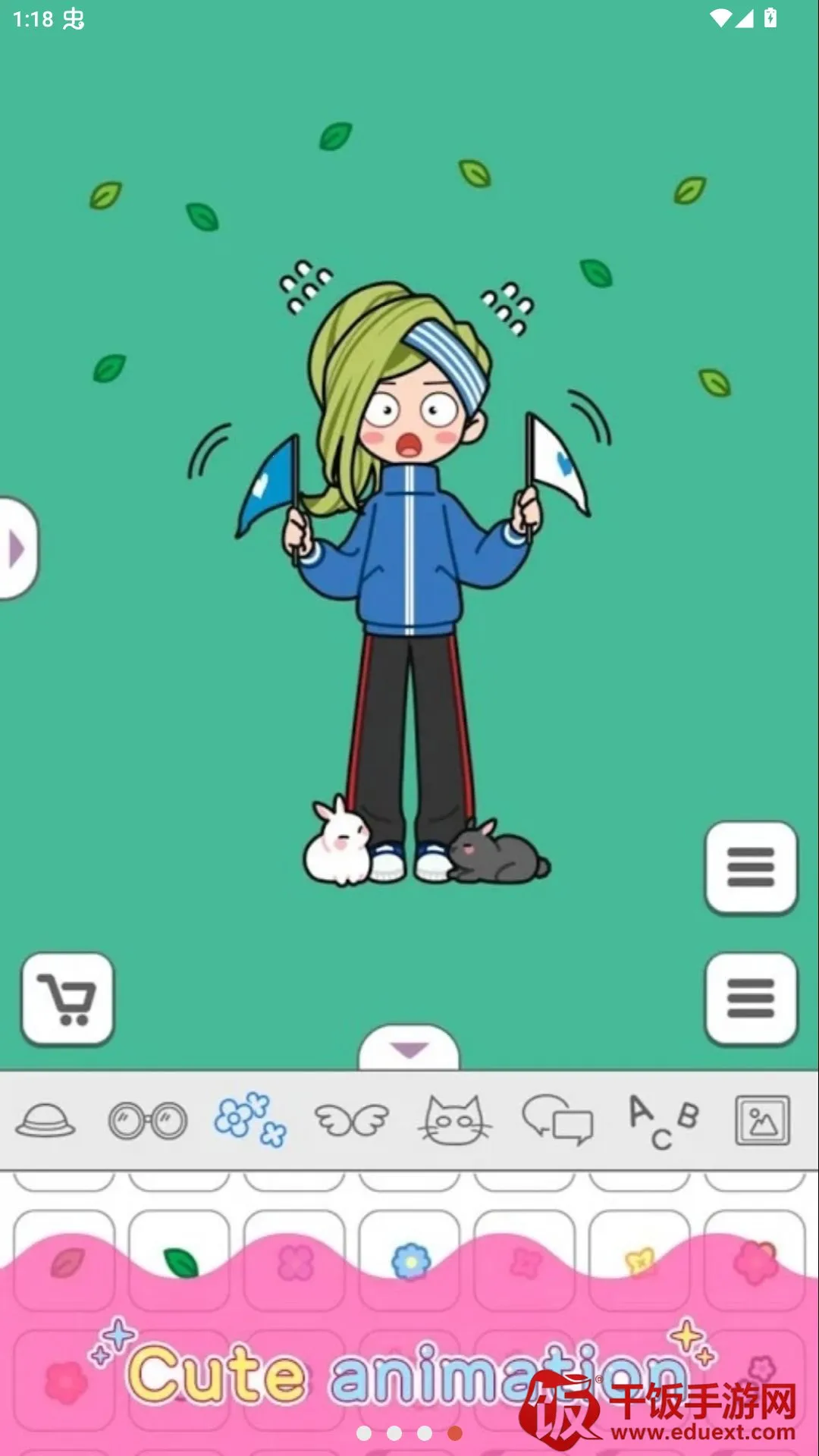Jump to the first page indicator dot
Image resolution: width=819 pixels, height=1456 pixels.
click(x=364, y=1433)
